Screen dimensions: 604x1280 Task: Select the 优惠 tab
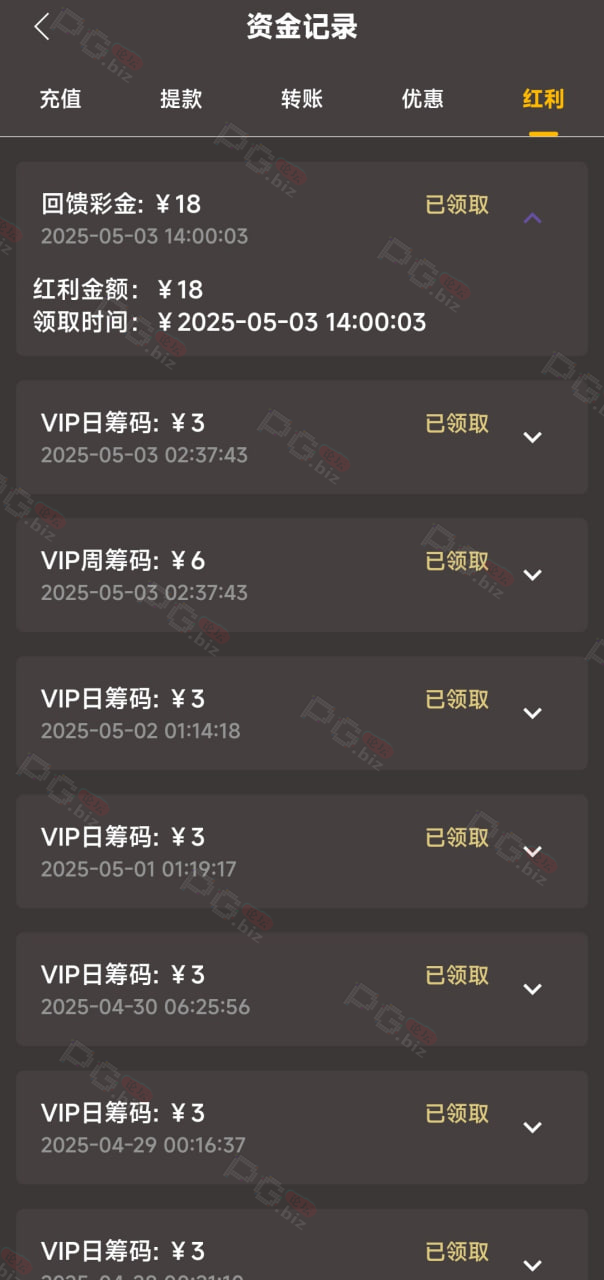(423, 99)
